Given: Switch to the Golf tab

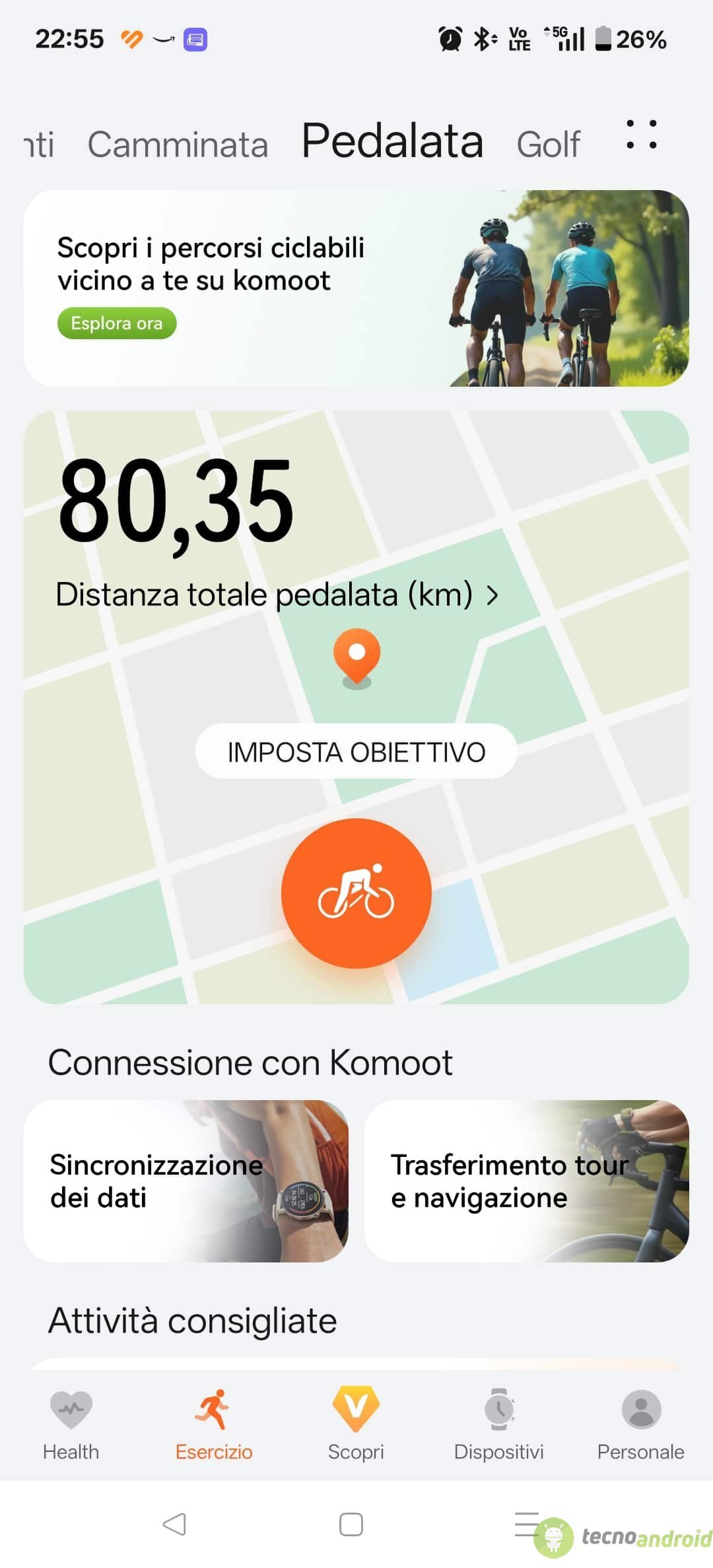Looking at the screenshot, I should (548, 145).
